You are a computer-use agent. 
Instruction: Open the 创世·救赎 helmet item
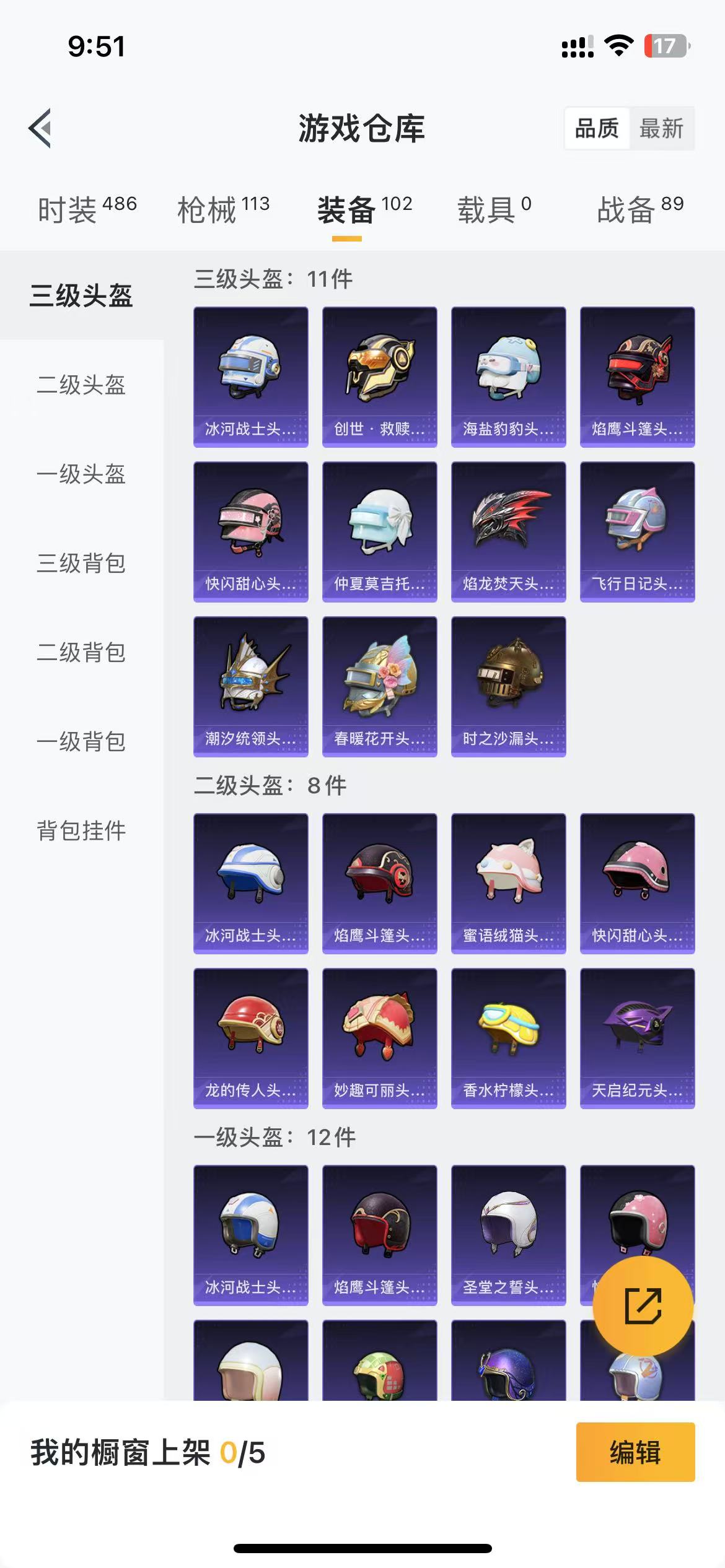coord(379,377)
